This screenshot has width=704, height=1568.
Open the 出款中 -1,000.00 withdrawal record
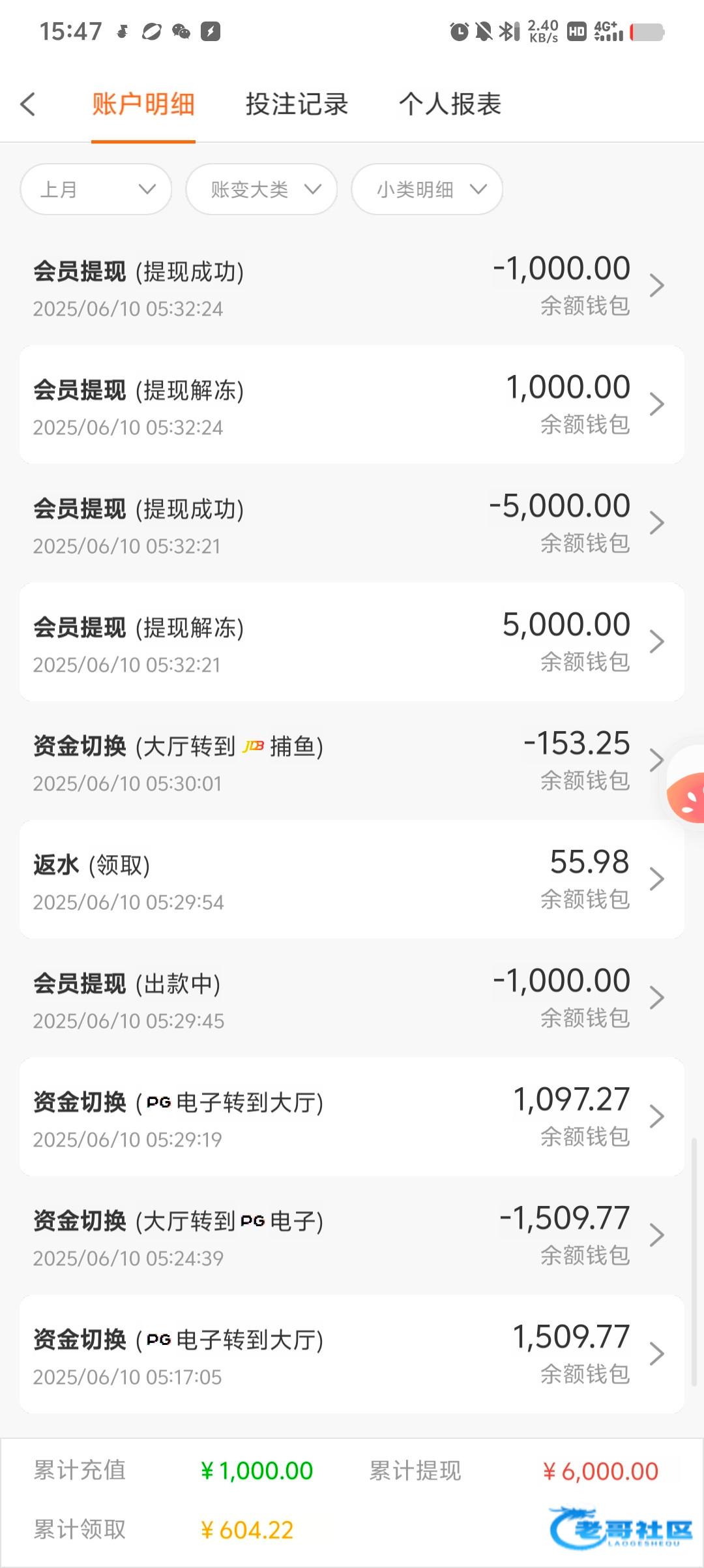[x=352, y=998]
